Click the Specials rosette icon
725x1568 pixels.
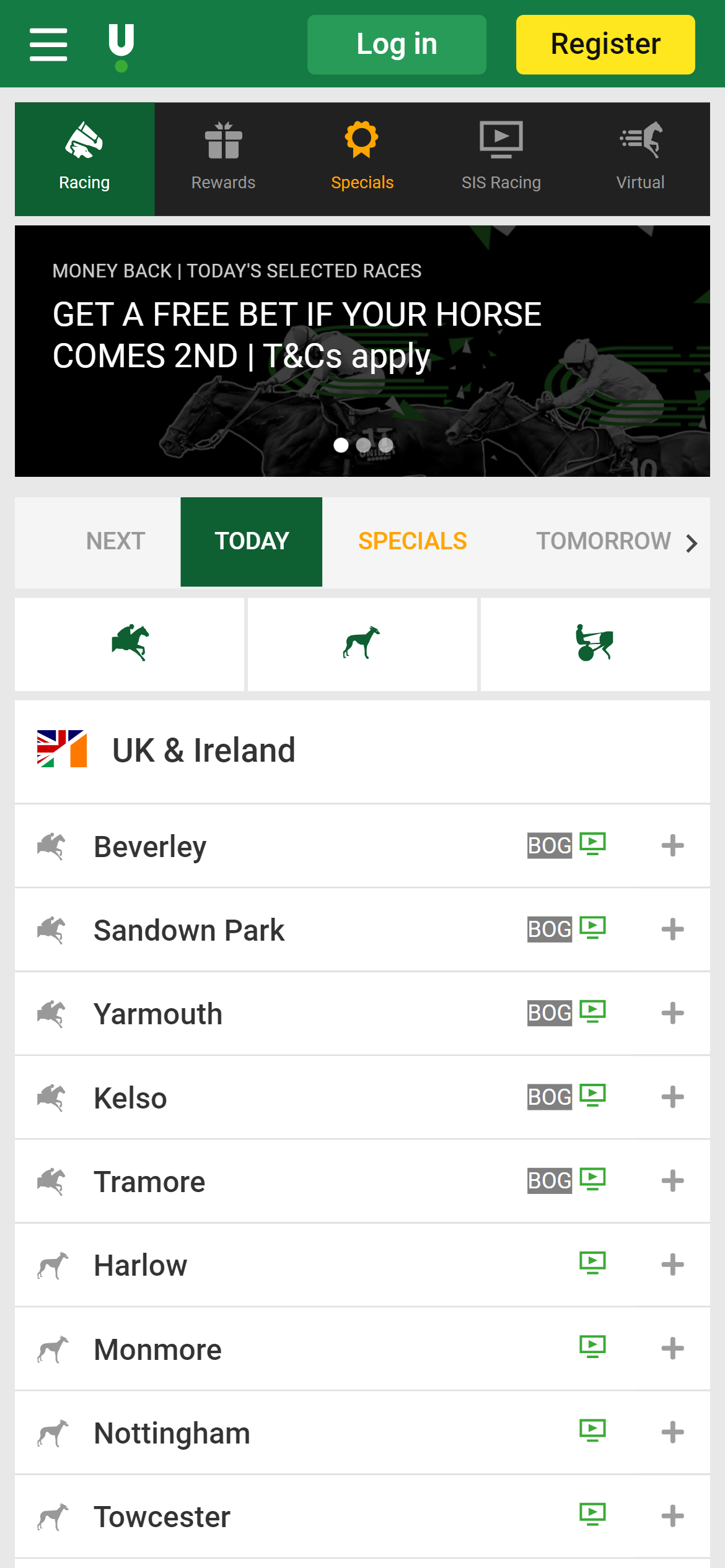(362, 141)
